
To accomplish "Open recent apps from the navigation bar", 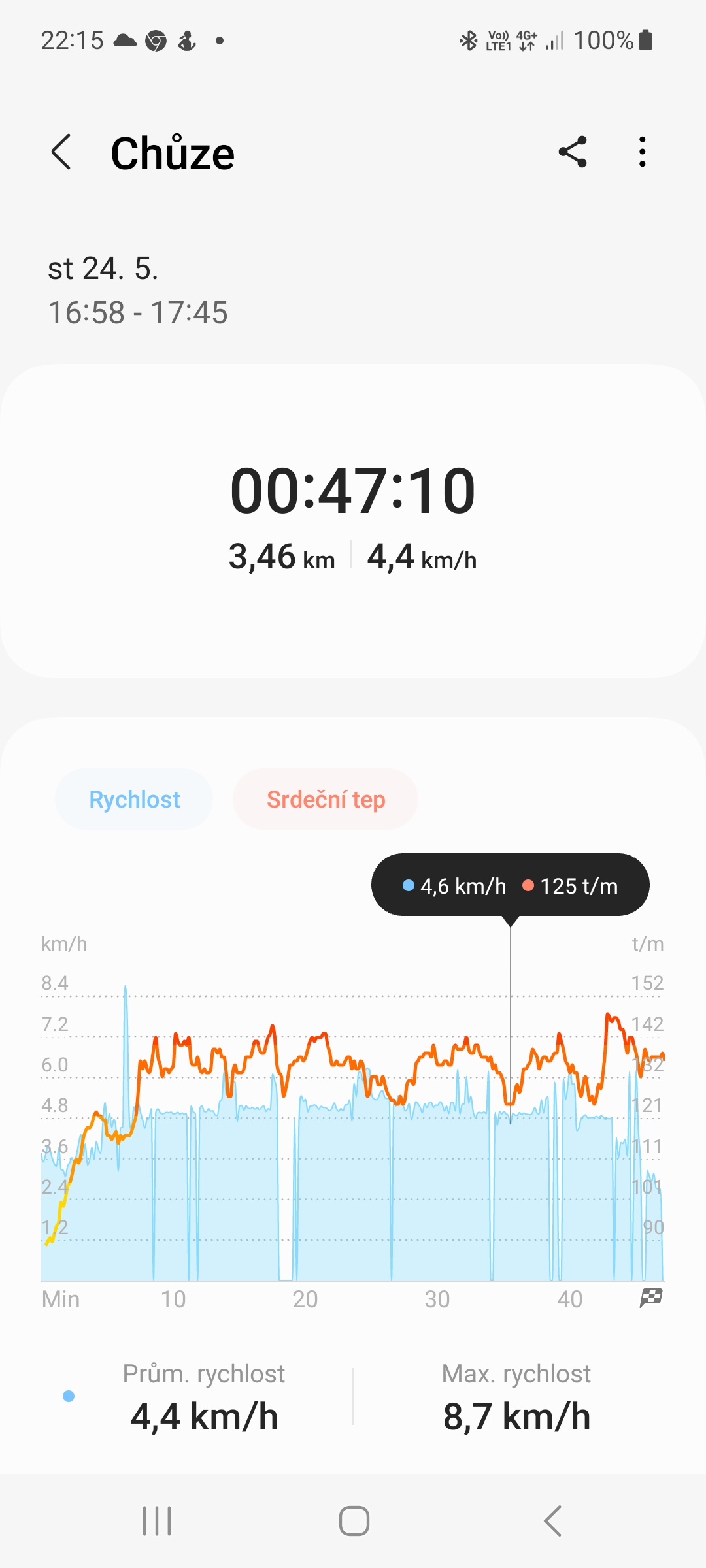I will [x=157, y=1521].
